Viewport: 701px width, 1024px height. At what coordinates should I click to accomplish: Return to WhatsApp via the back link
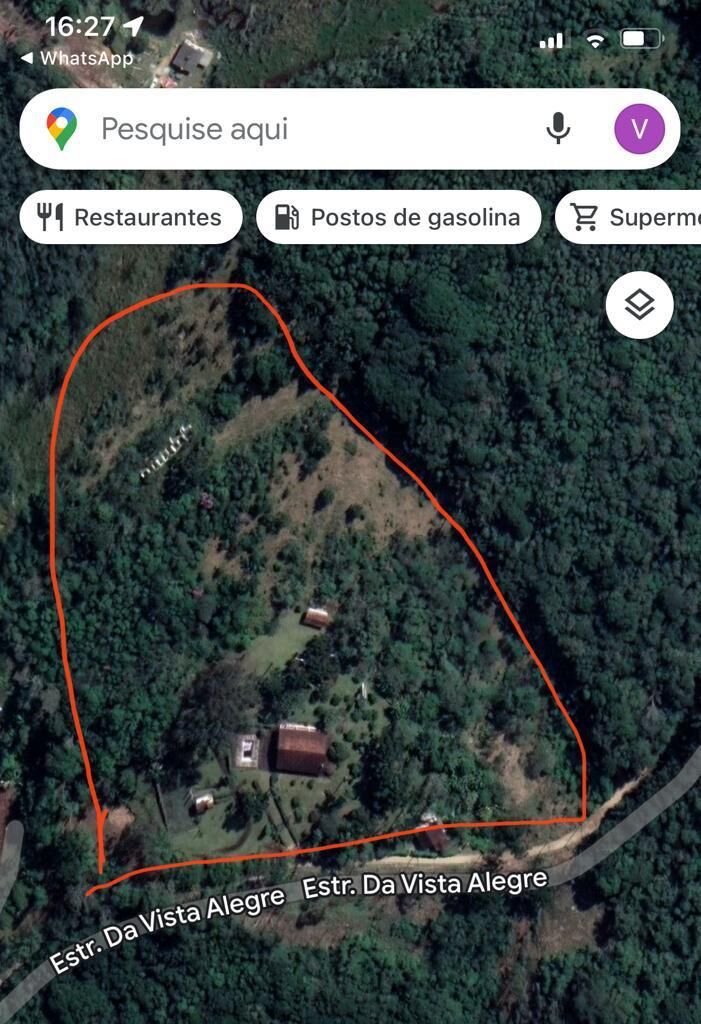(x=77, y=58)
